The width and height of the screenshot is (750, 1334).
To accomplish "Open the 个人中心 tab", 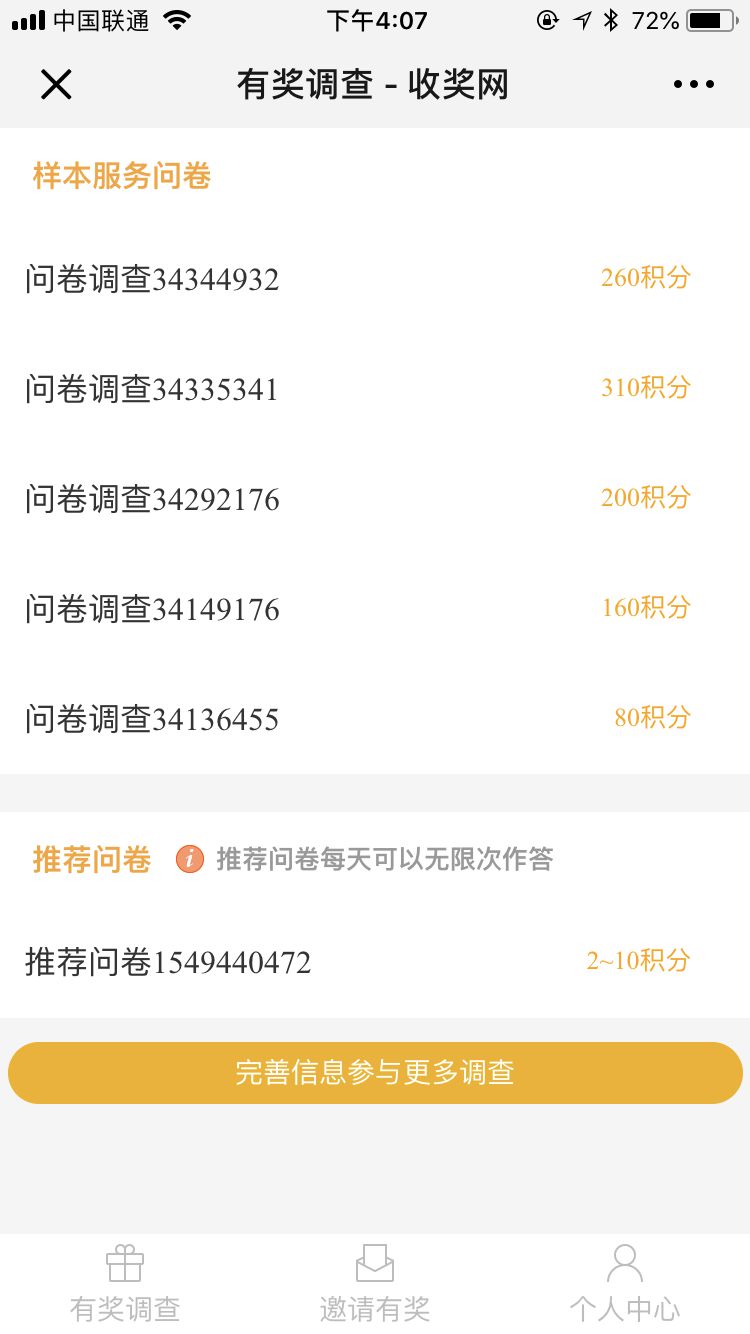I will pyautogui.click(x=624, y=1282).
